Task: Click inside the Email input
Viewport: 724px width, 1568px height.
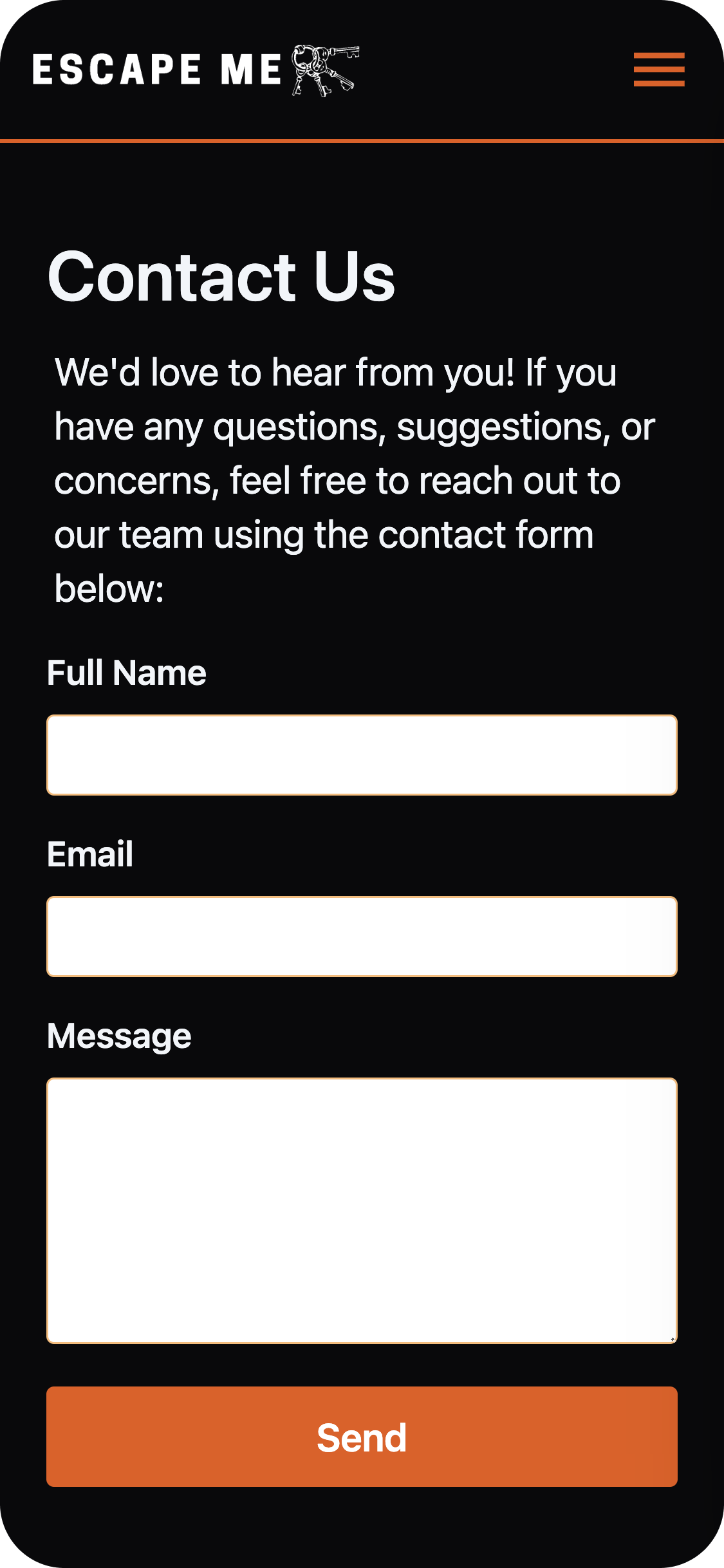Action: click(362, 937)
